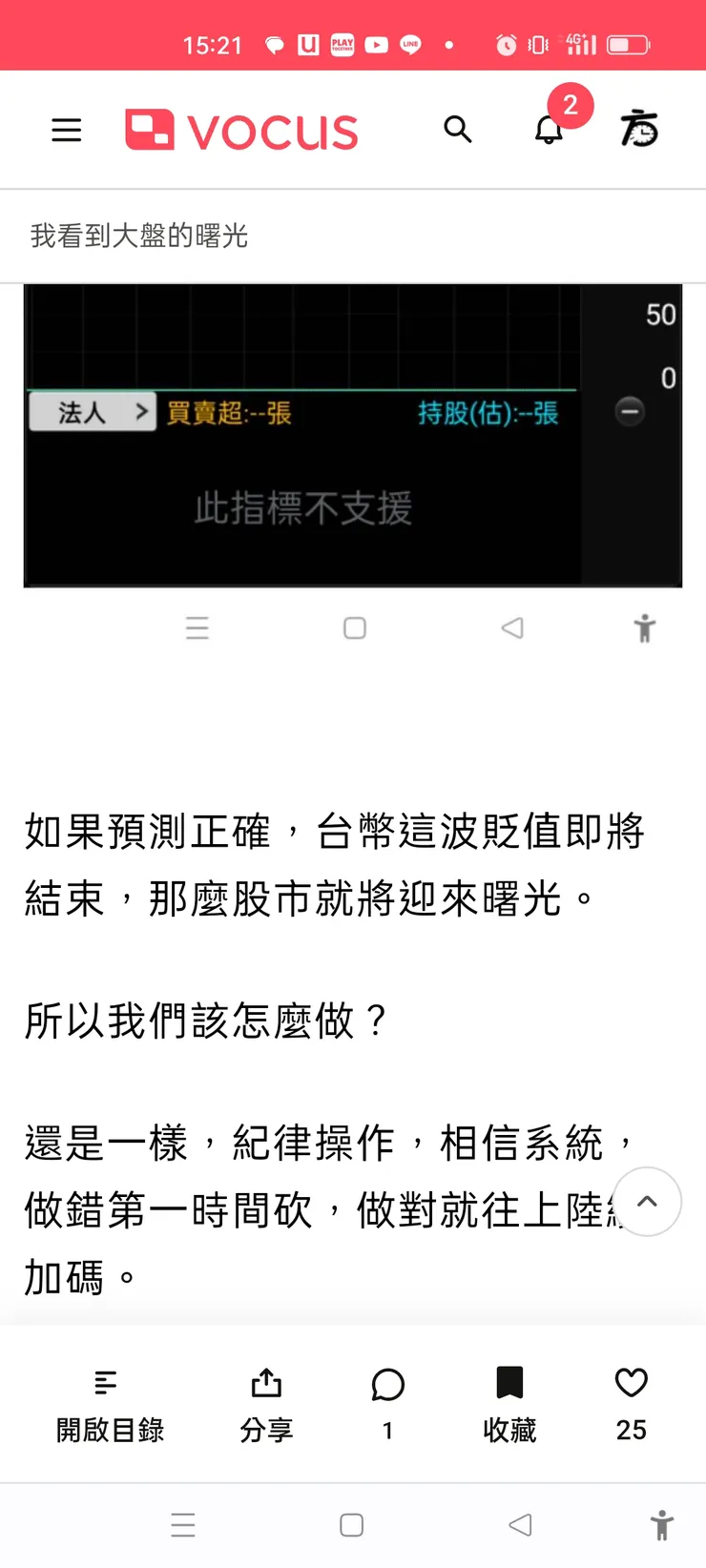Tap the scroll-to-top chevron button
The height and width of the screenshot is (1568, 706).
click(647, 1203)
